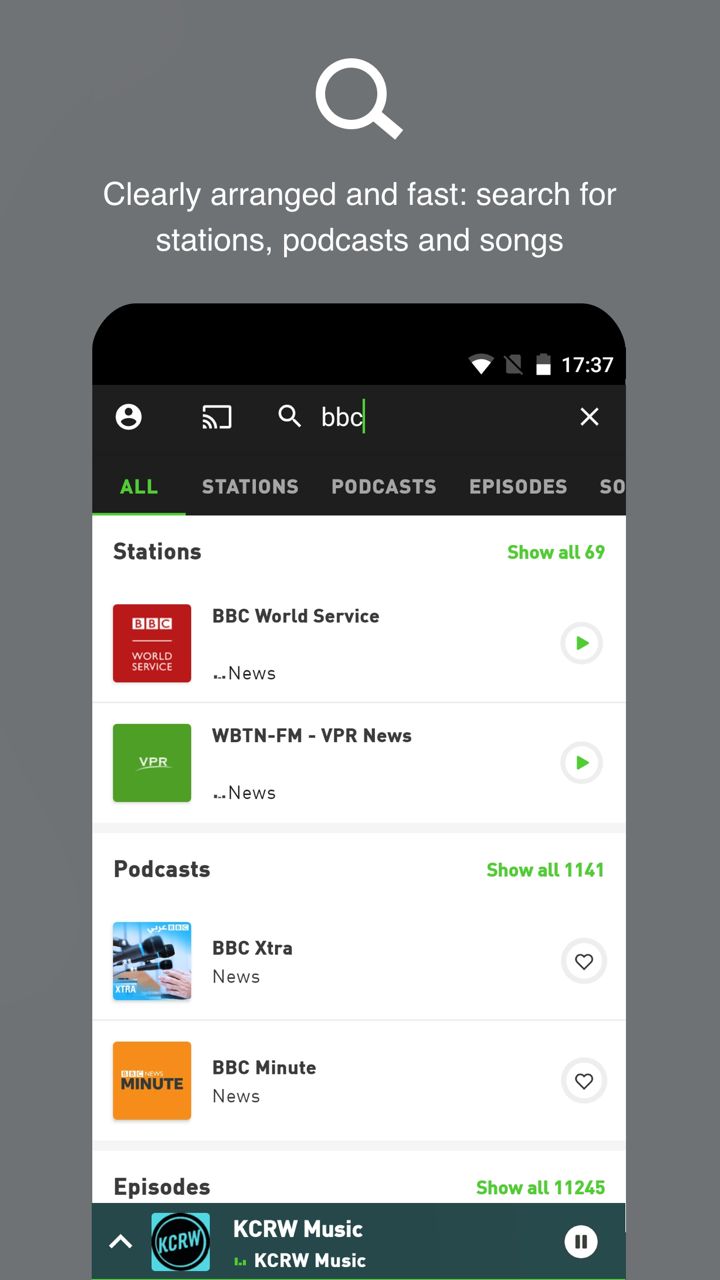The height and width of the screenshot is (1280, 720).
Task: Toggle the heart on BBC Xtra off
Action: pyautogui.click(x=584, y=961)
